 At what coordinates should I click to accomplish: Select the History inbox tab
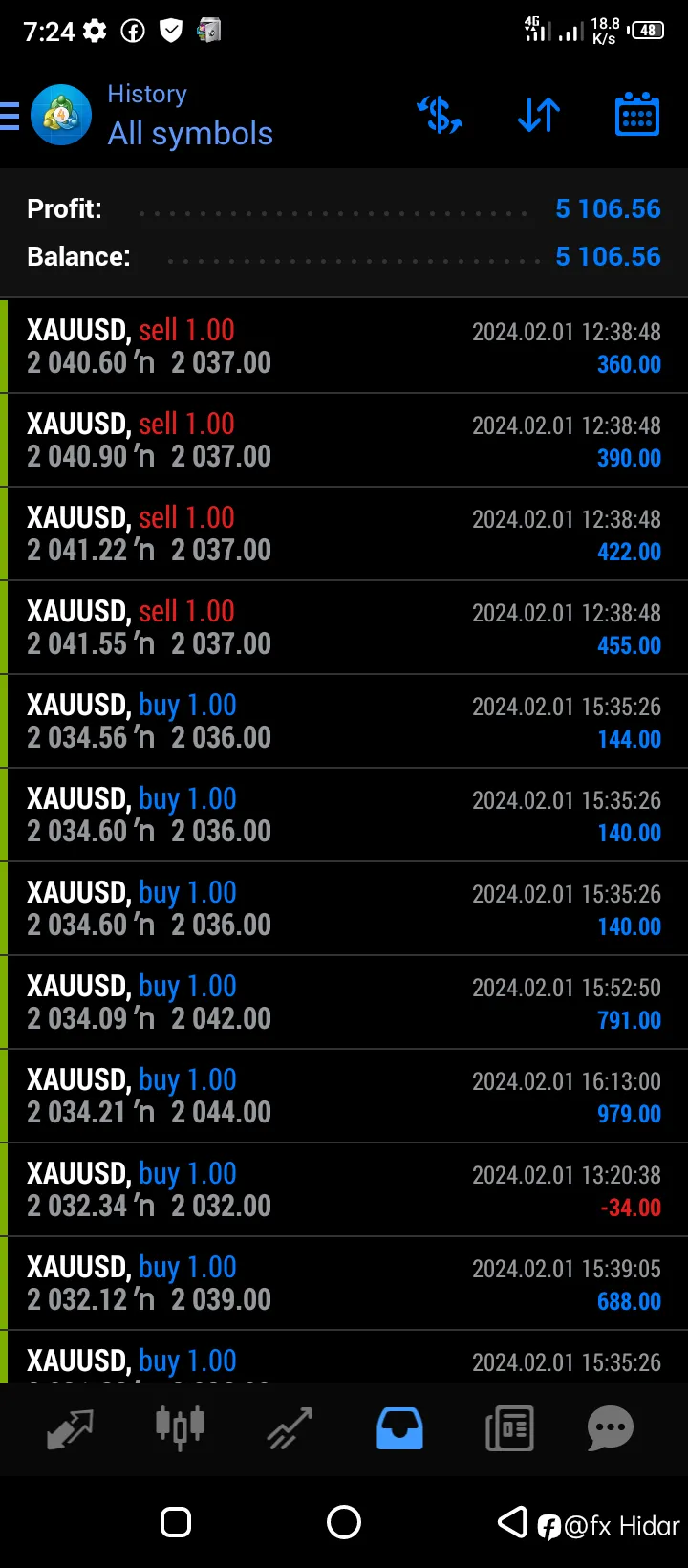click(399, 1428)
